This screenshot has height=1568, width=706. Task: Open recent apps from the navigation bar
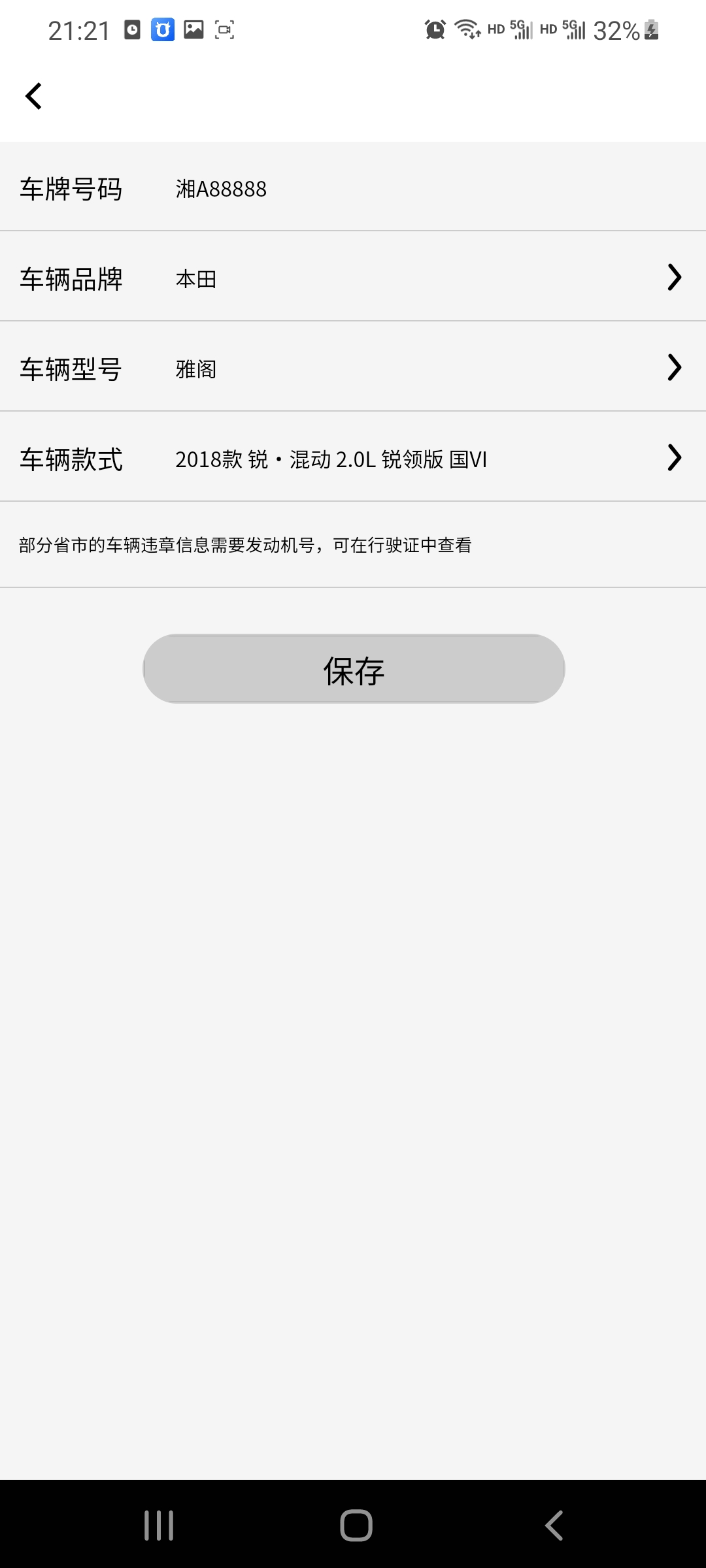coord(159,1526)
